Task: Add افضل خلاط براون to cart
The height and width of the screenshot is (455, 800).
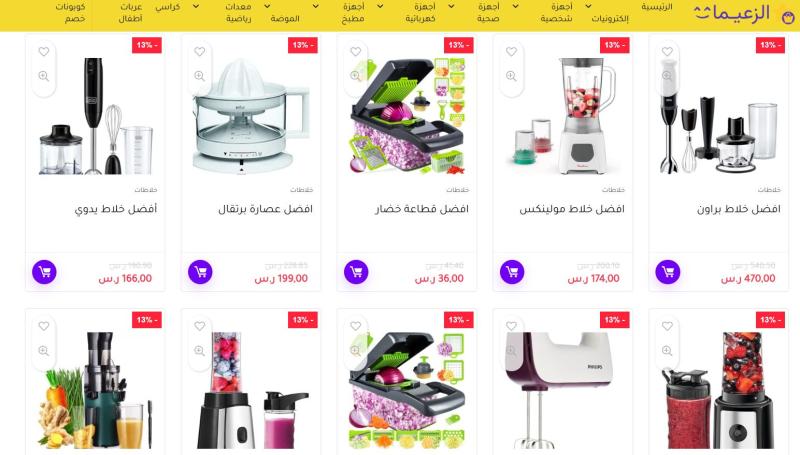Action: [668, 271]
